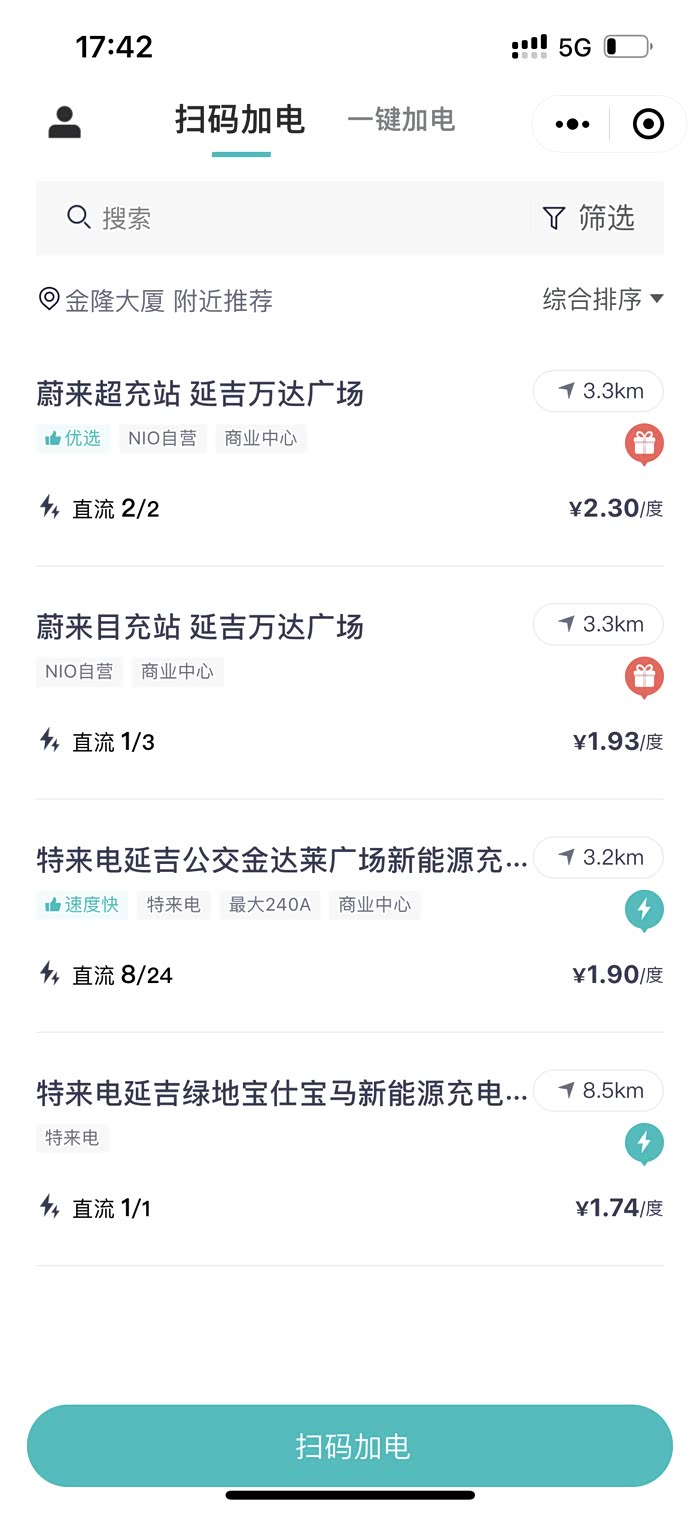Tap the bottom 扫码加电 button
The image size is (700, 1514).
coord(350,1446)
